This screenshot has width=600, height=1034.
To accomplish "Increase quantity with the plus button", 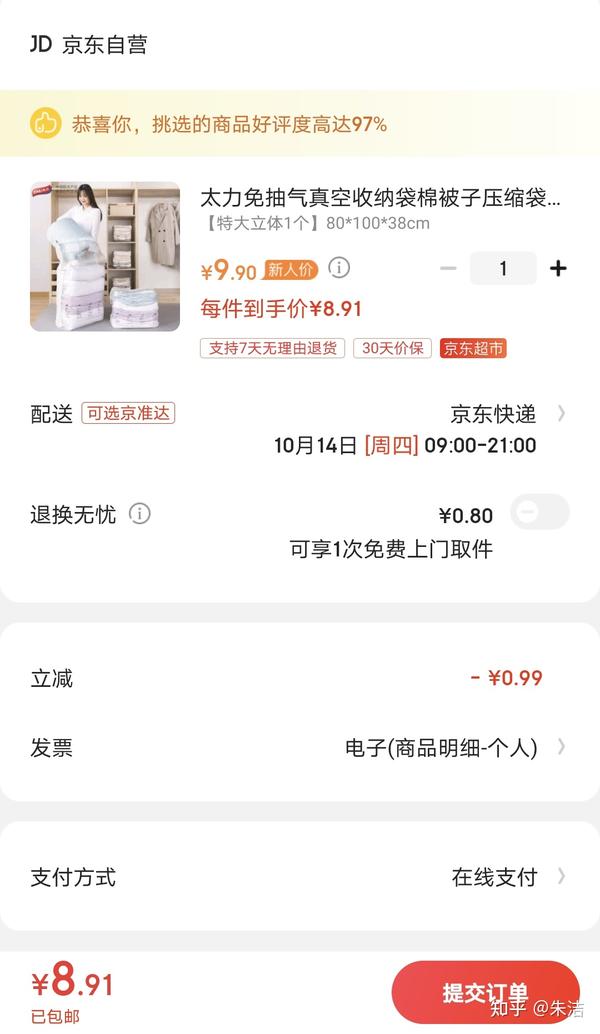I will pyautogui.click(x=558, y=268).
